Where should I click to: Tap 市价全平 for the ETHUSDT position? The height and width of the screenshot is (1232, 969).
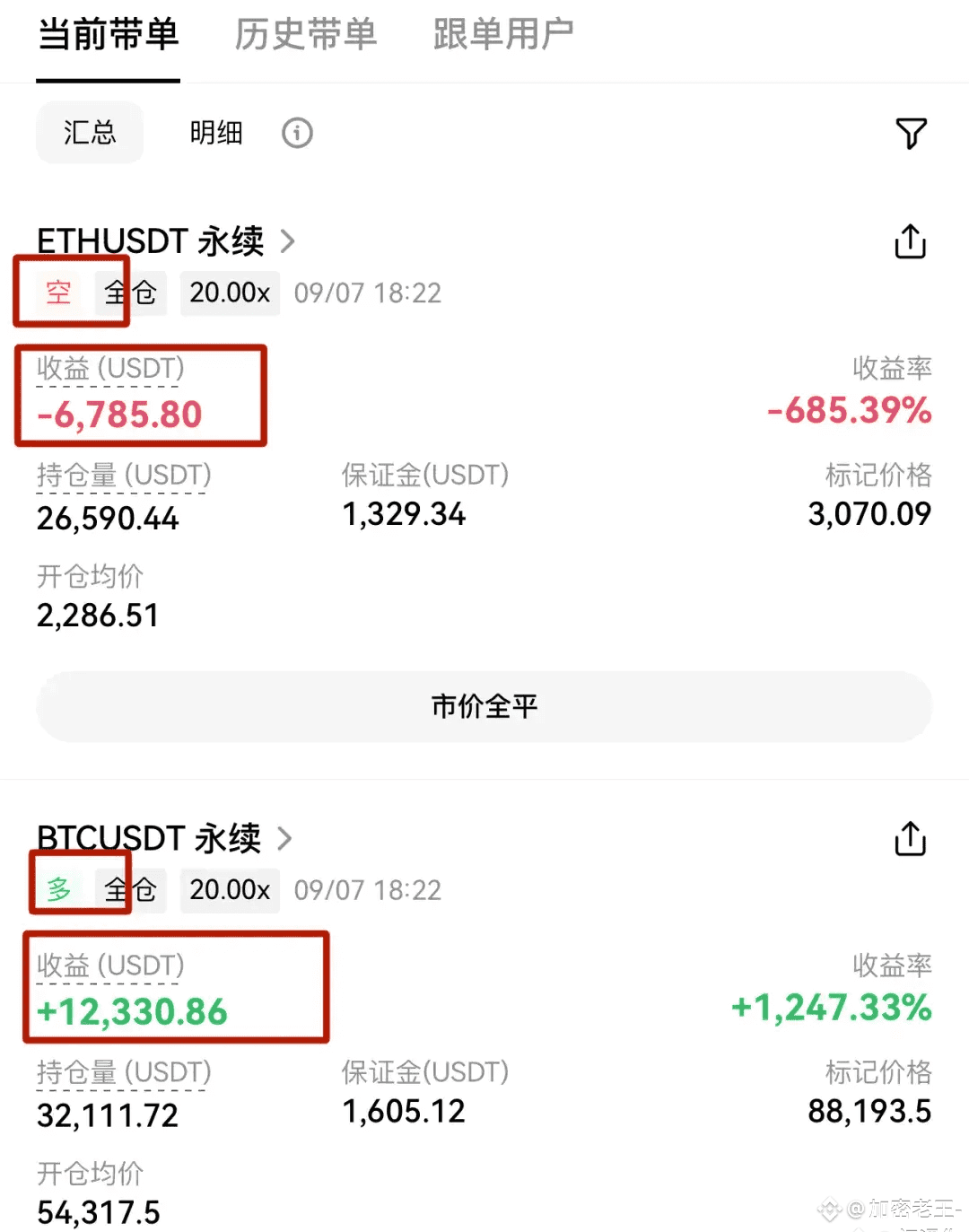484,706
